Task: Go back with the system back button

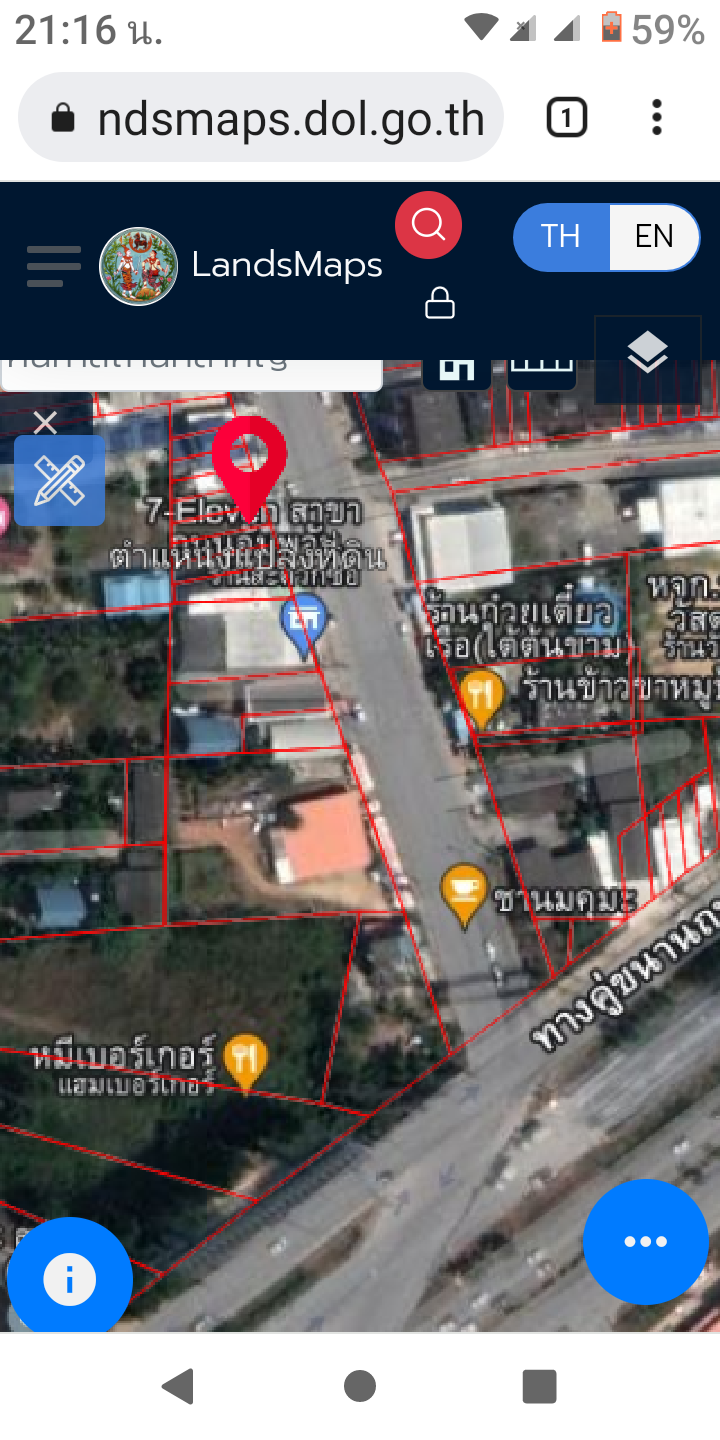Action: pyautogui.click(x=178, y=1387)
